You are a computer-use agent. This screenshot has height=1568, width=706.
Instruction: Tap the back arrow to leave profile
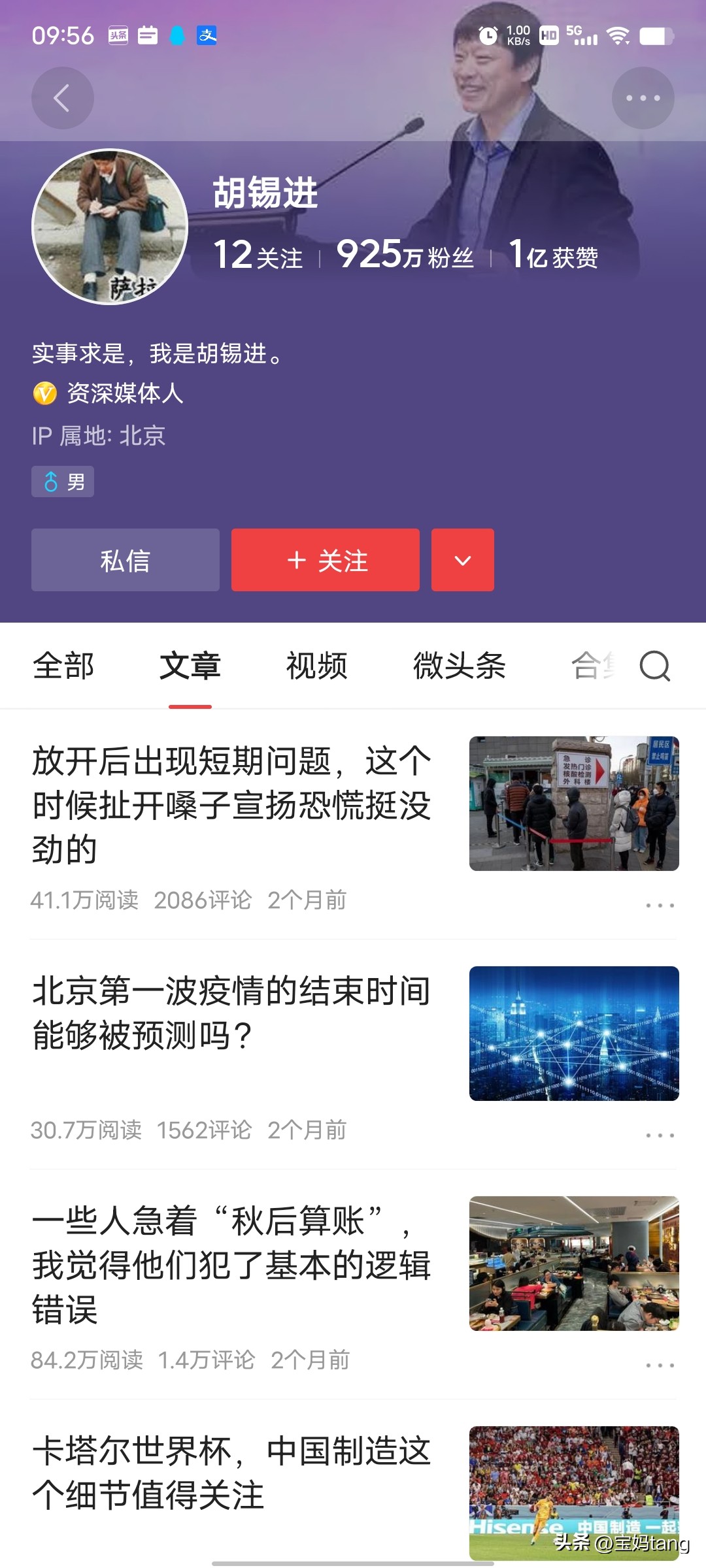click(x=62, y=97)
